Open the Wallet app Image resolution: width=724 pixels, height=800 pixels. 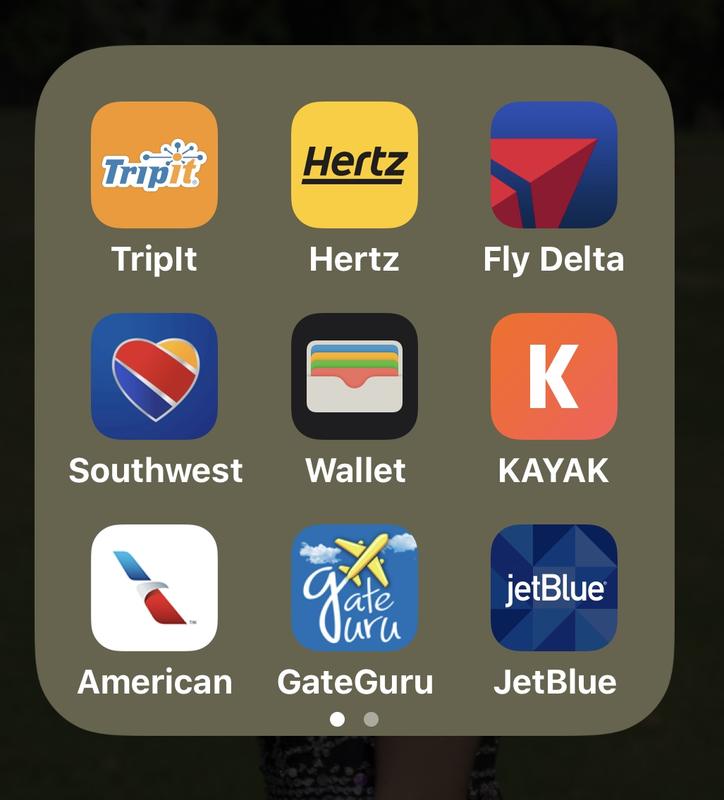(x=354, y=377)
